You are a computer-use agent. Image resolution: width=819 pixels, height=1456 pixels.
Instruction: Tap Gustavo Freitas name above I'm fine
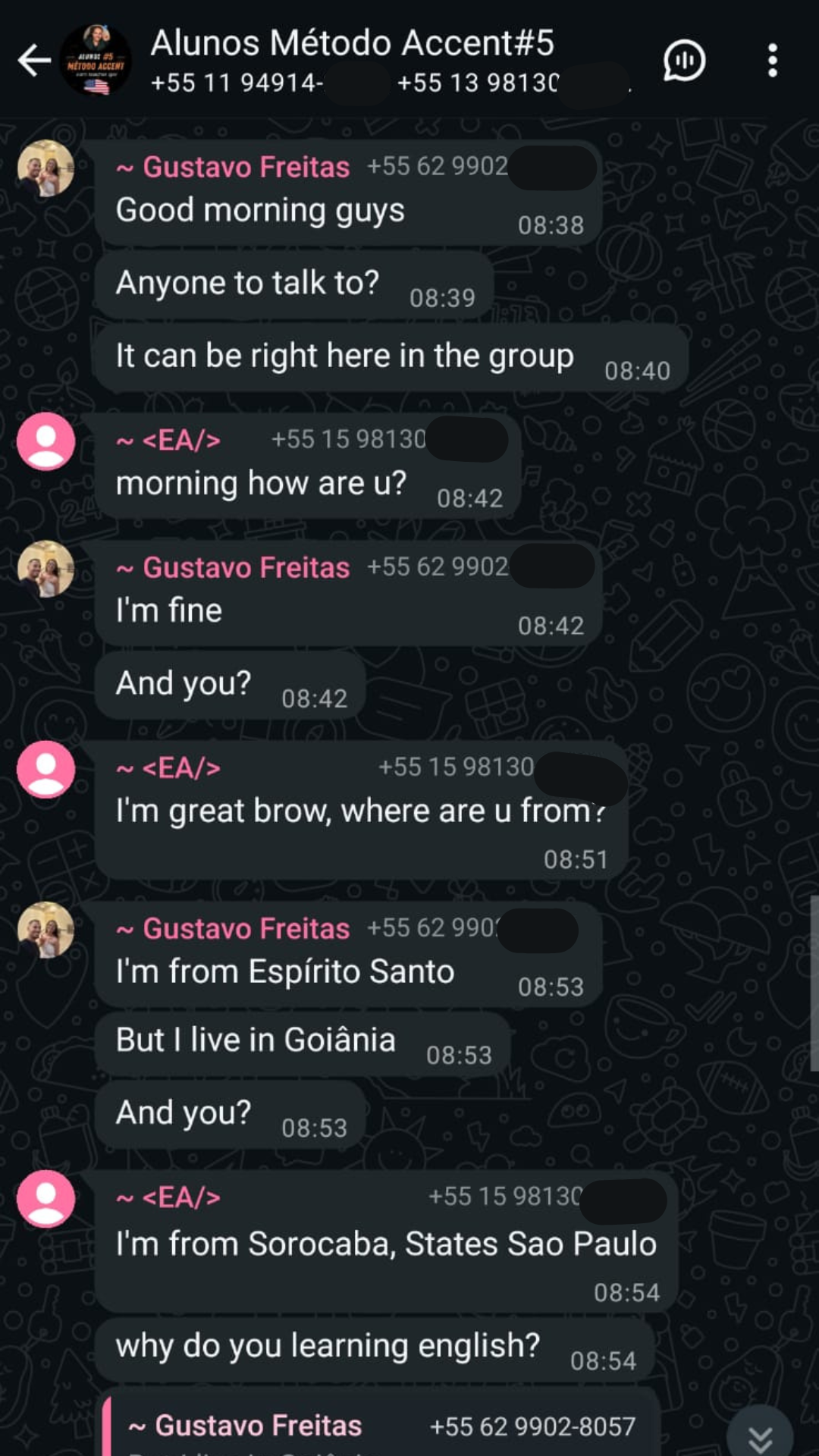click(245, 567)
